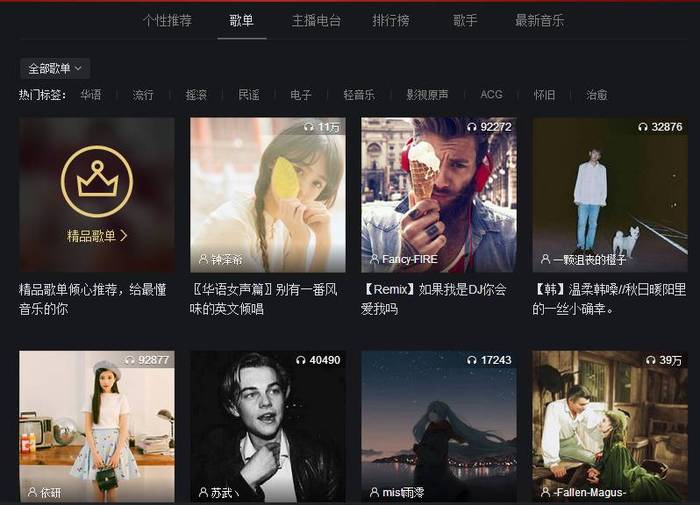Open the 温柔韩嗓 Korean playlist
The image size is (700, 505).
609,195
